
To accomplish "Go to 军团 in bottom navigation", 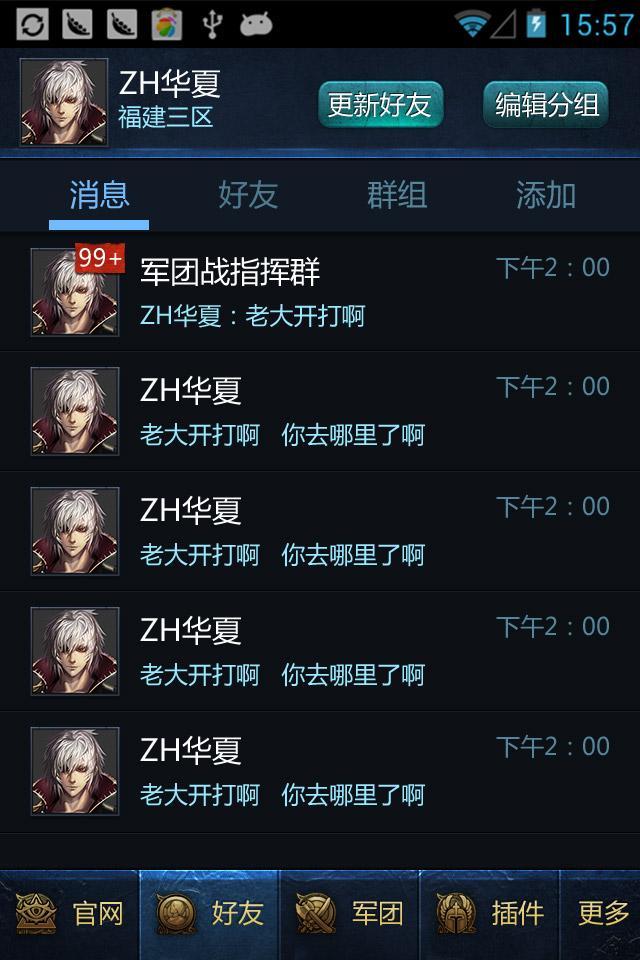I will [350, 914].
